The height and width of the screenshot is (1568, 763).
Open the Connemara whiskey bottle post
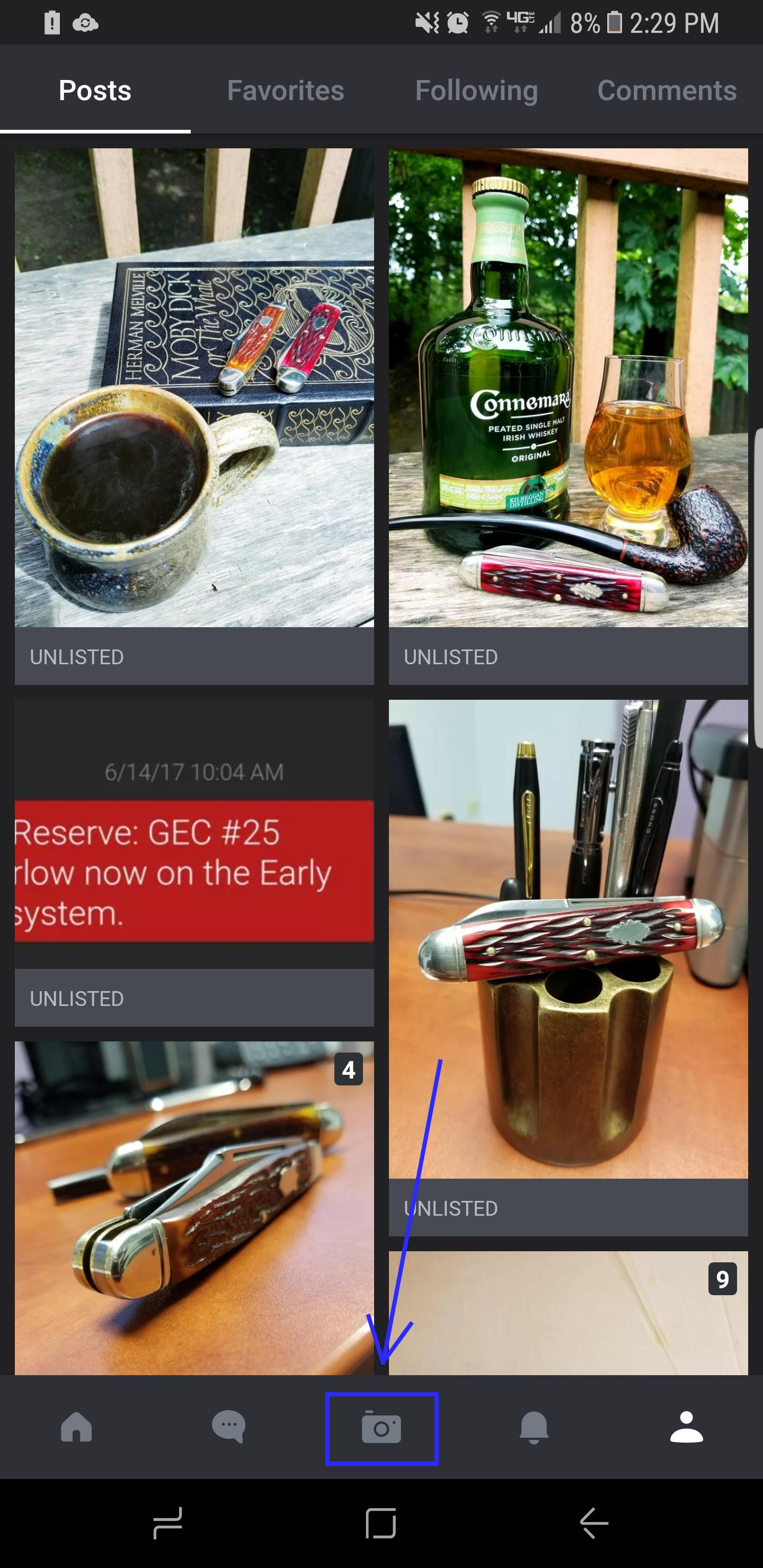[568, 388]
